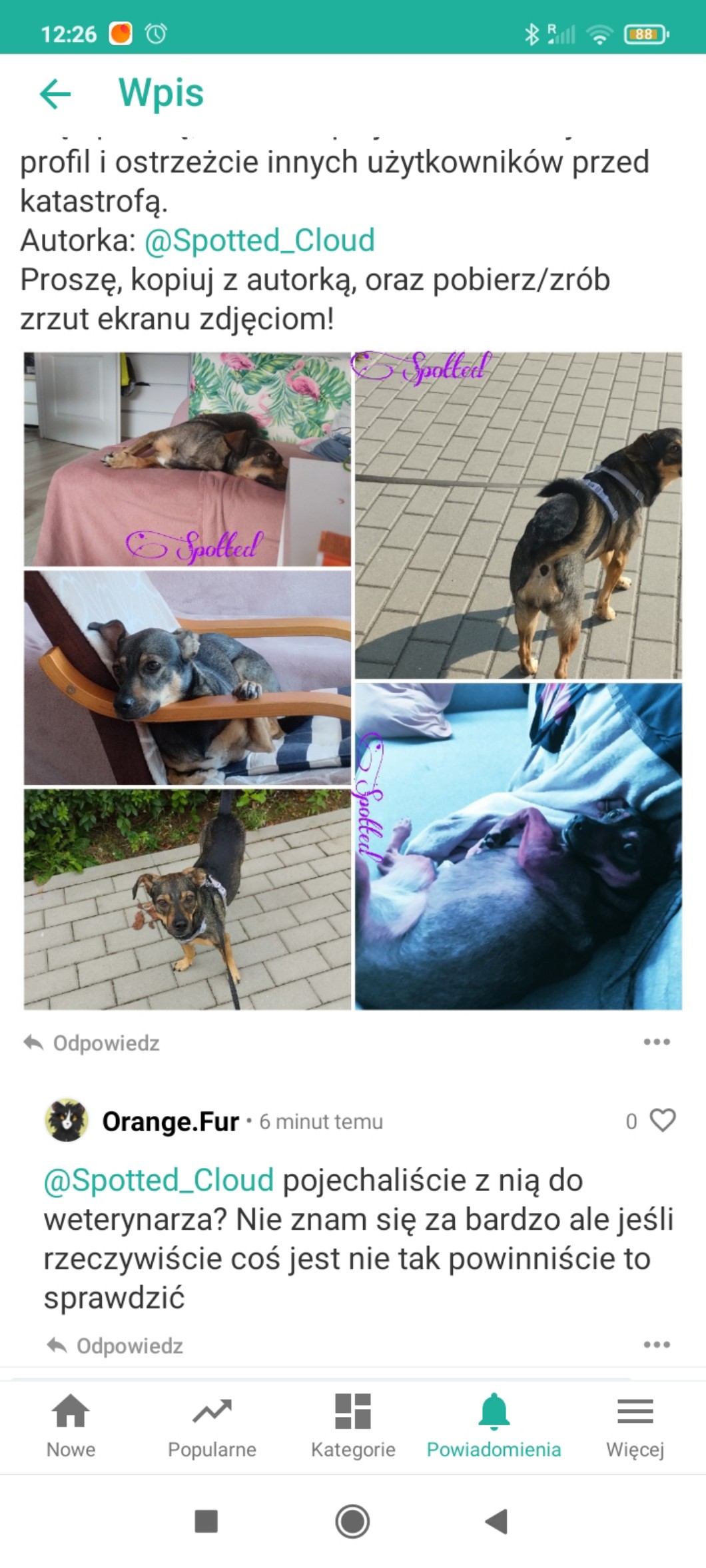This screenshot has height=1568, width=706.
Task: Go back using the top arrow
Action: tap(55, 93)
